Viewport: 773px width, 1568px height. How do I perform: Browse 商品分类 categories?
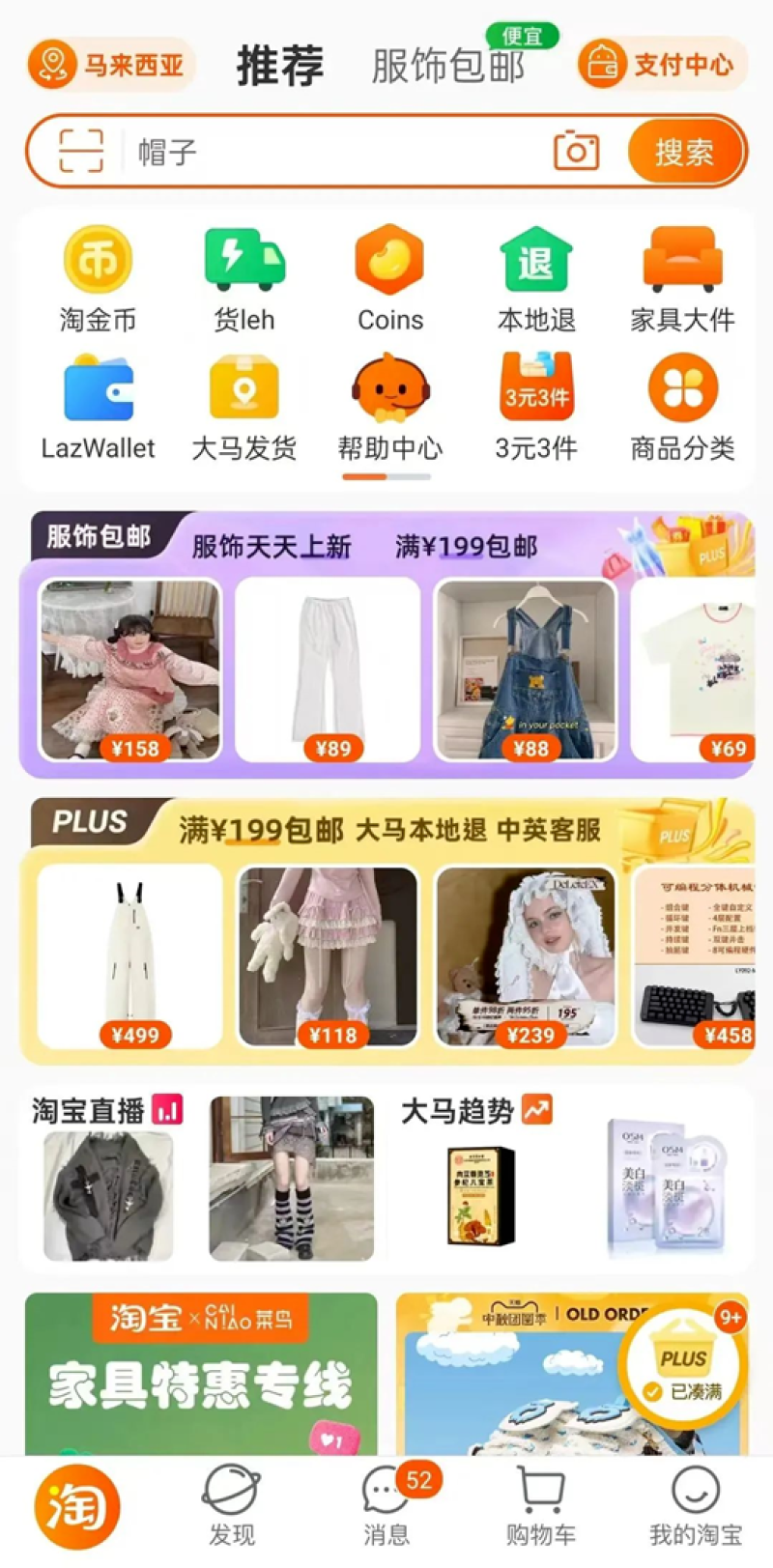tap(682, 407)
